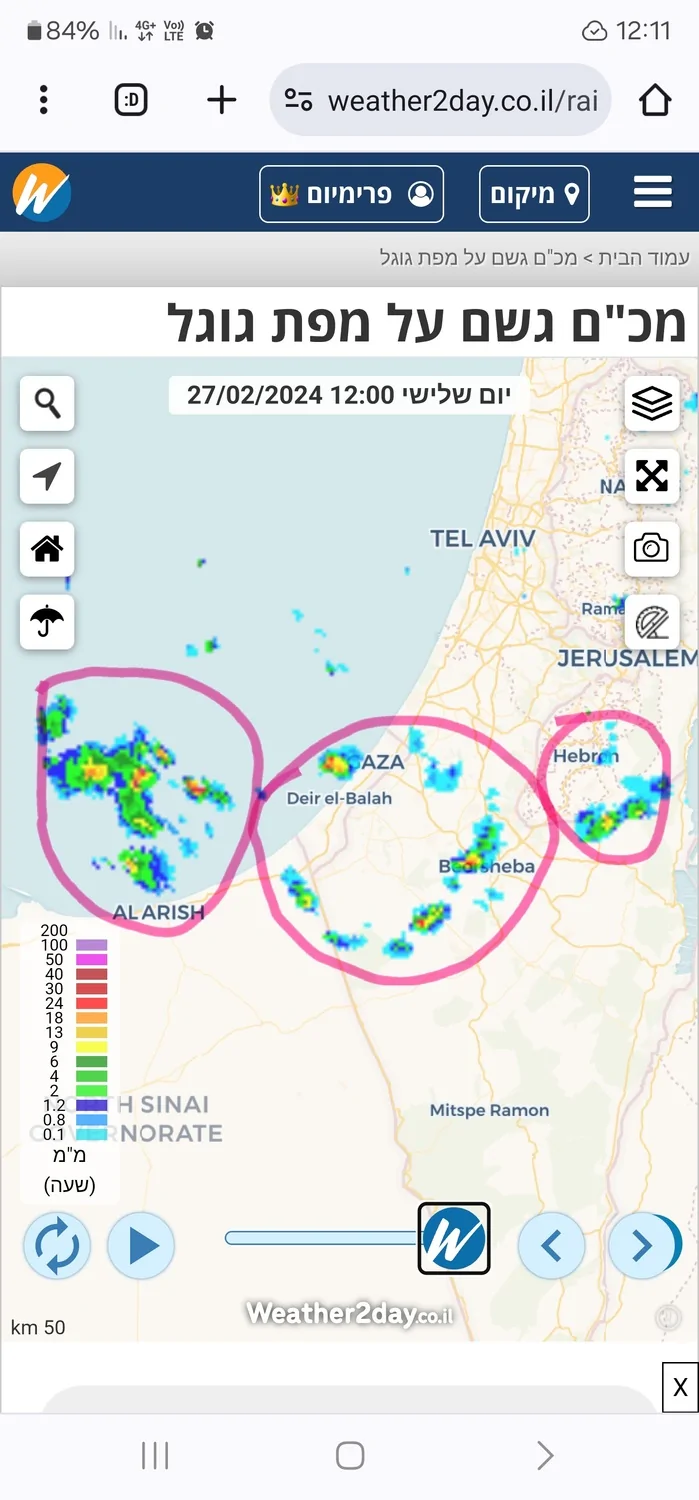Search the map with the magnifier
Screen dimensions: 699x1500
pos(47,404)
